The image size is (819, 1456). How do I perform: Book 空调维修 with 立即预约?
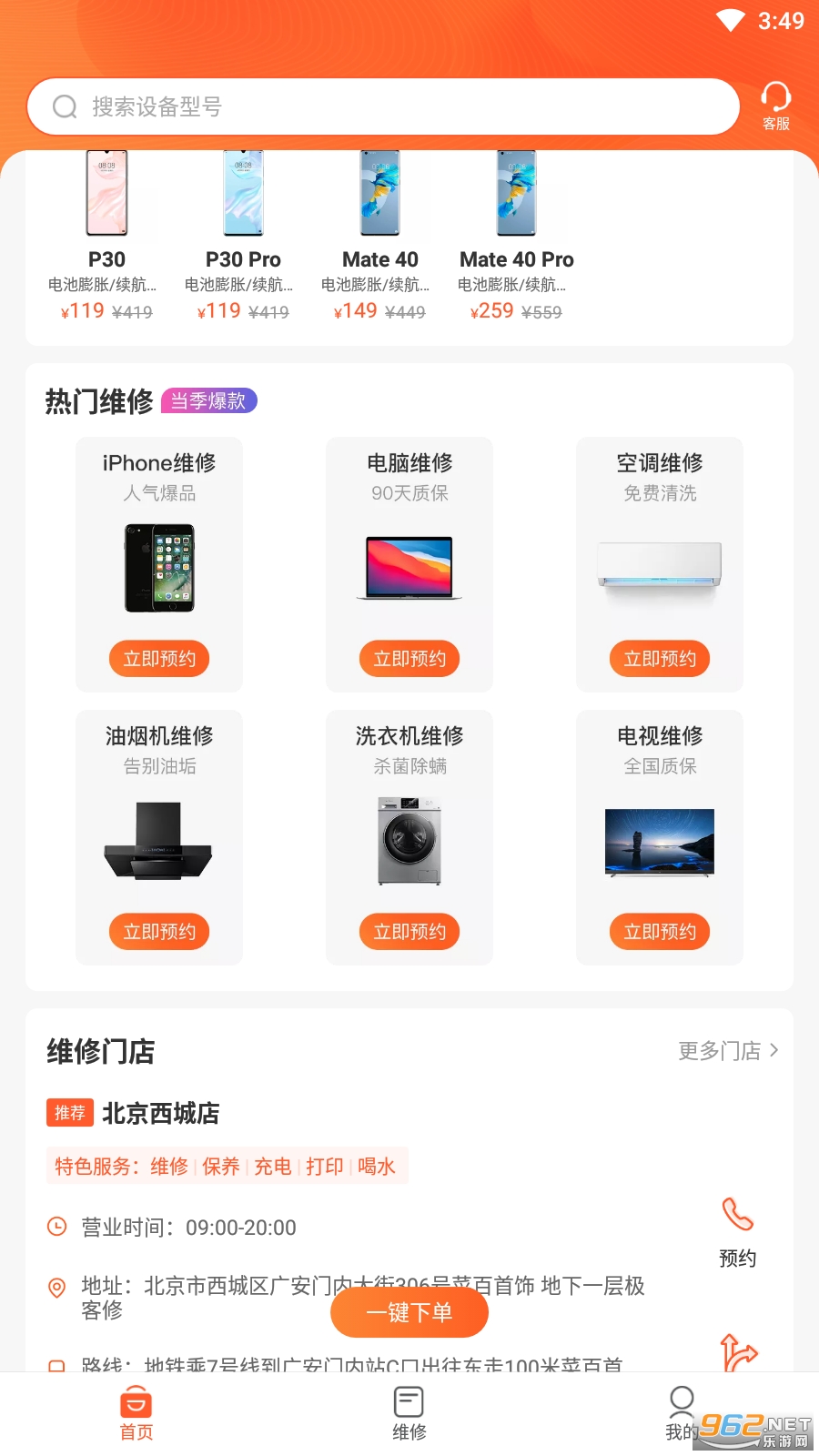pyautogui.click(x=660, y=659)
